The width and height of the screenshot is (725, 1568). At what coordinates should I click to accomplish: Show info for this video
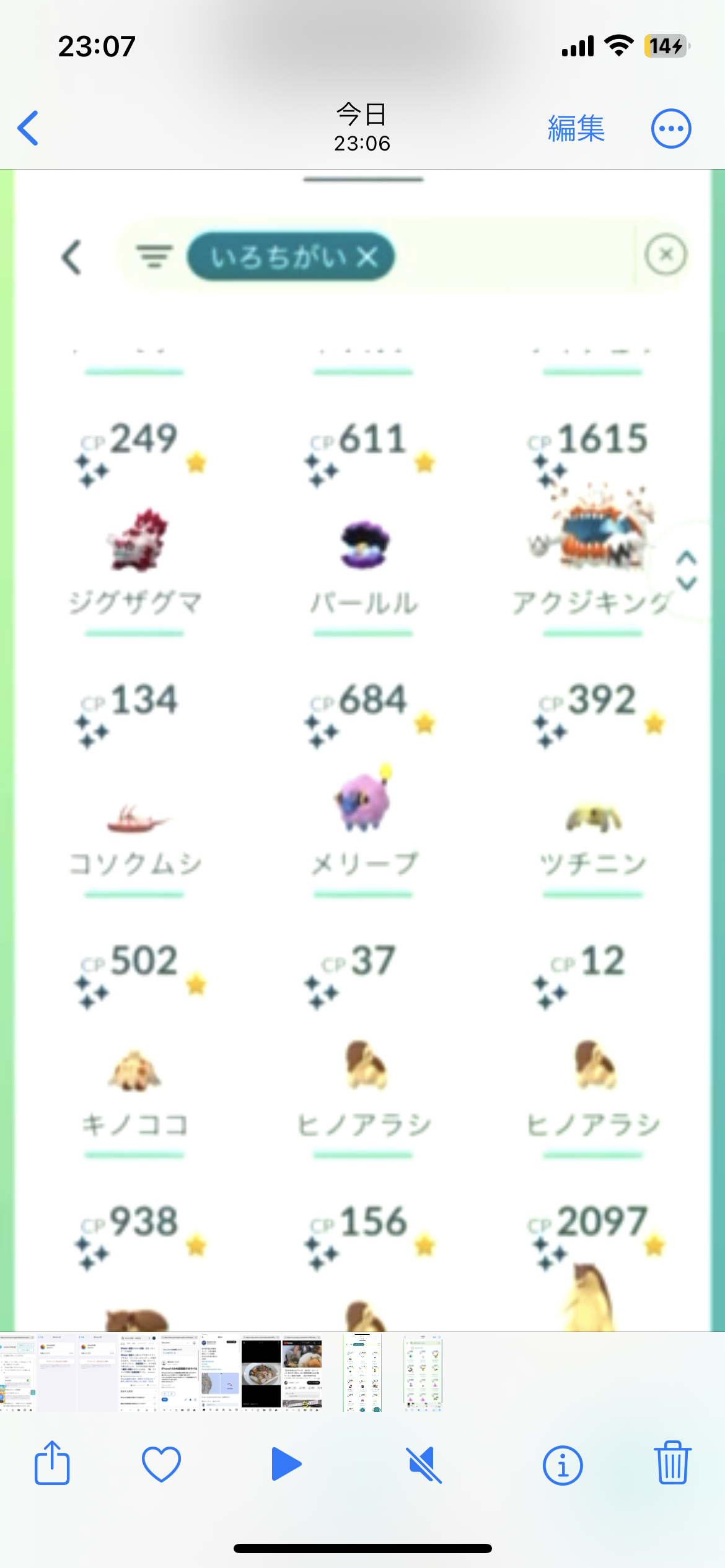point(562,1464)
